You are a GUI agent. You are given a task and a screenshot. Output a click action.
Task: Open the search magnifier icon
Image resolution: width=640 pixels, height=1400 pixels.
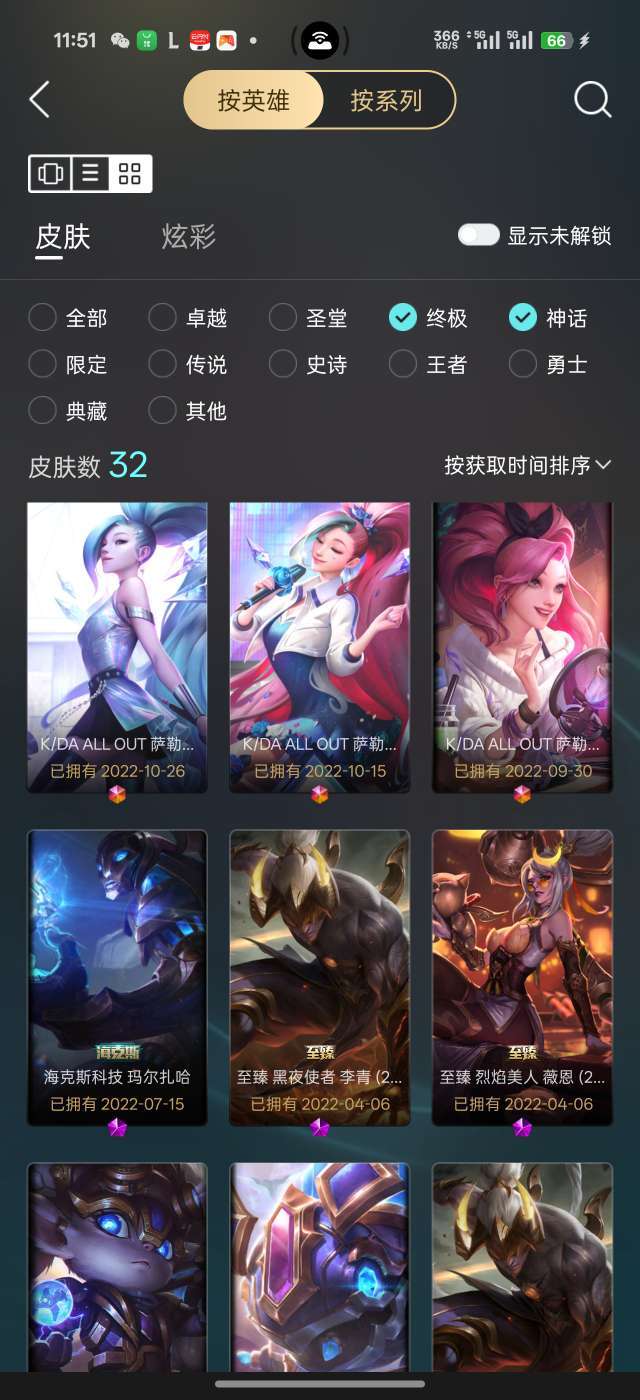tap(592, 100)
